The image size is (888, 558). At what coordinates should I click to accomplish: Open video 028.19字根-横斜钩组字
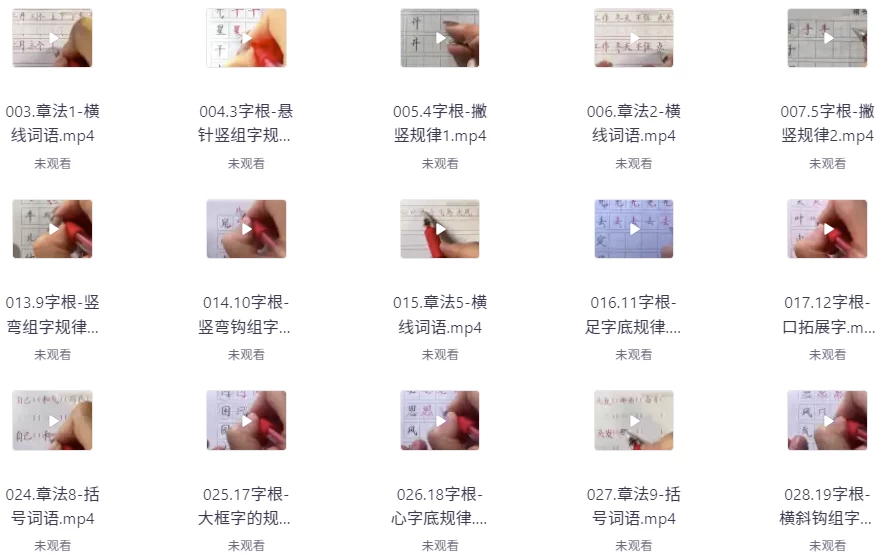(x=827, y=420)
